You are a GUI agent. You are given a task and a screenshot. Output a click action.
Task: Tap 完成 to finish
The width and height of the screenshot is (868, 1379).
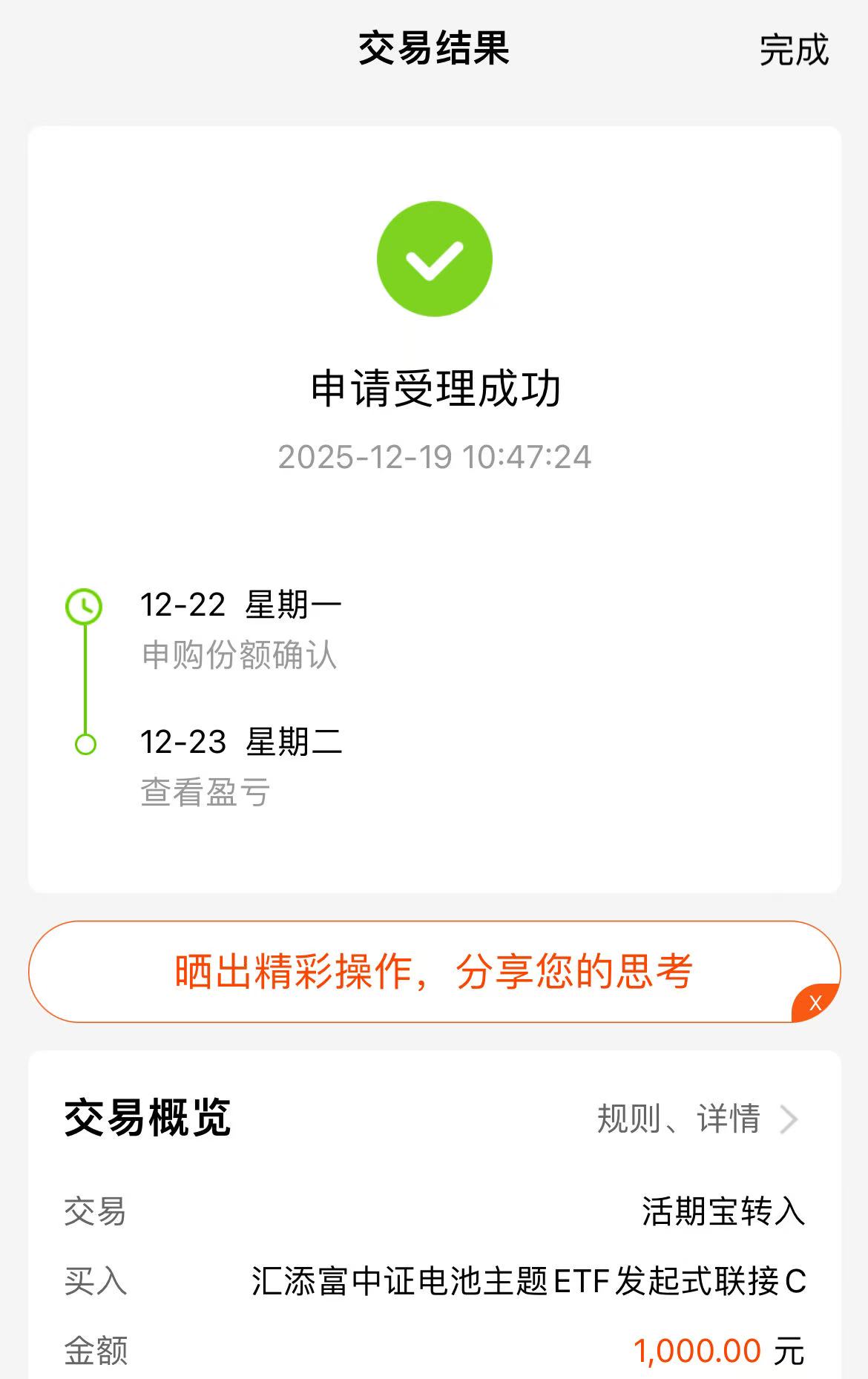tap(792, 49)
